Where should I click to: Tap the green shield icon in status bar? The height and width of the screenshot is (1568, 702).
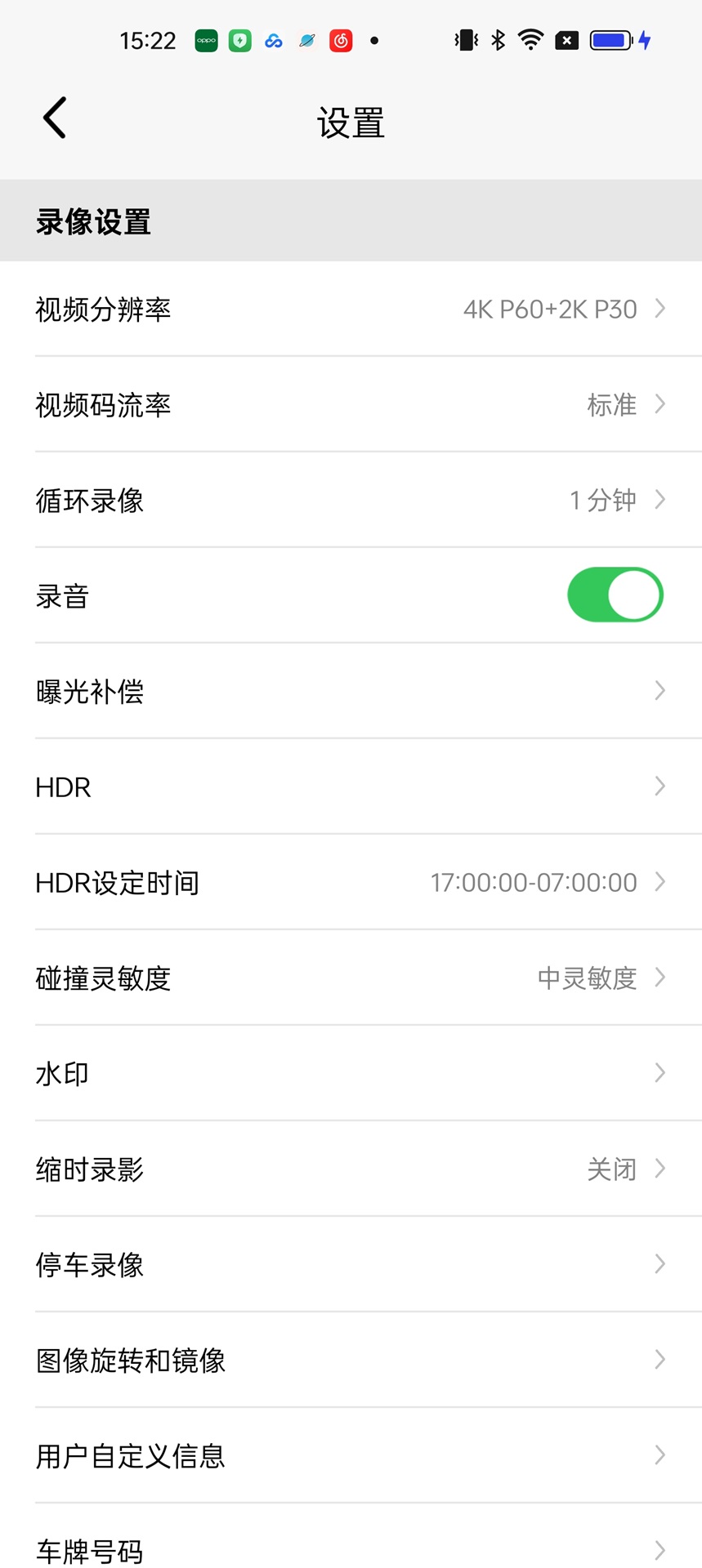239,40
